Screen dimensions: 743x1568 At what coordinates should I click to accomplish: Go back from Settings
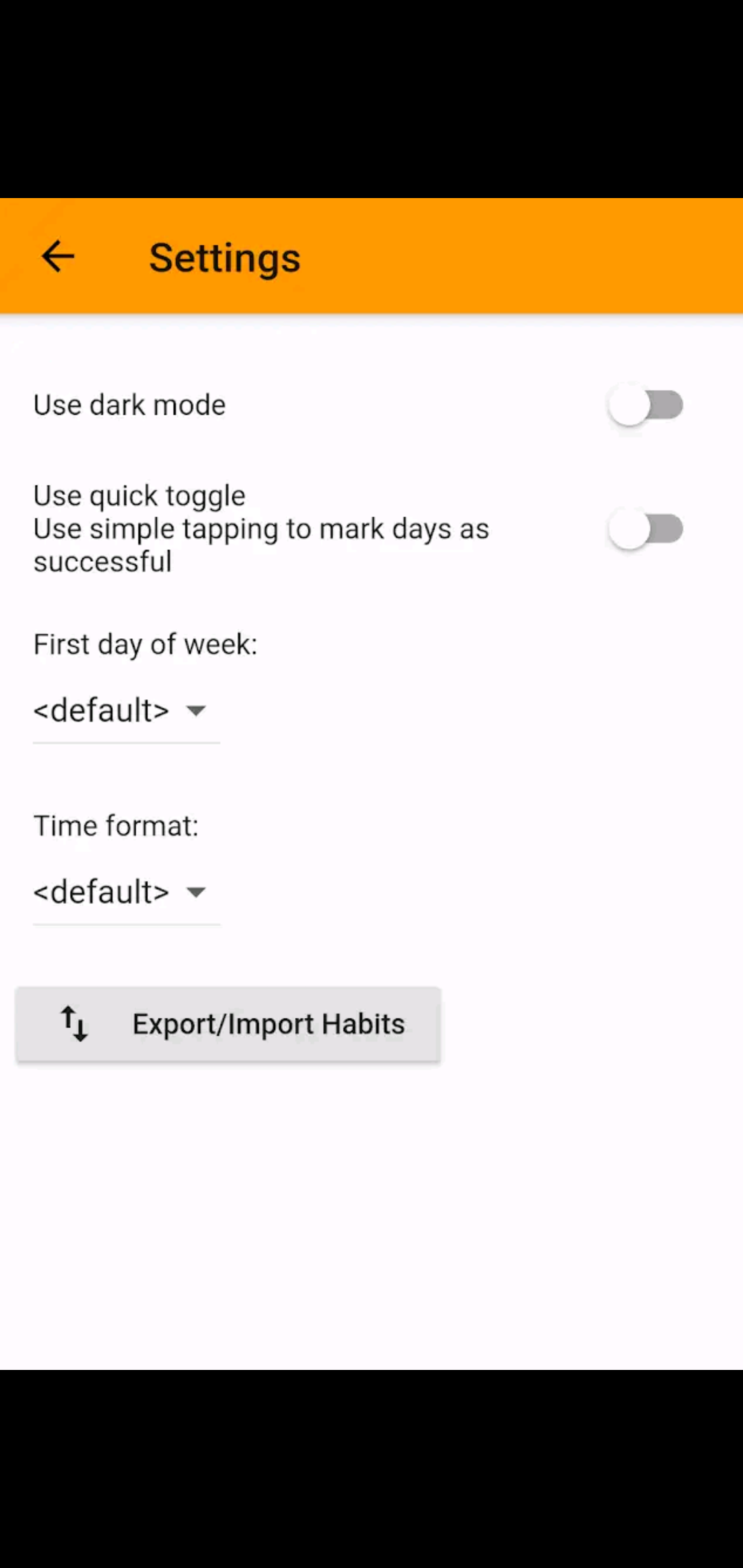pos(58,257)
